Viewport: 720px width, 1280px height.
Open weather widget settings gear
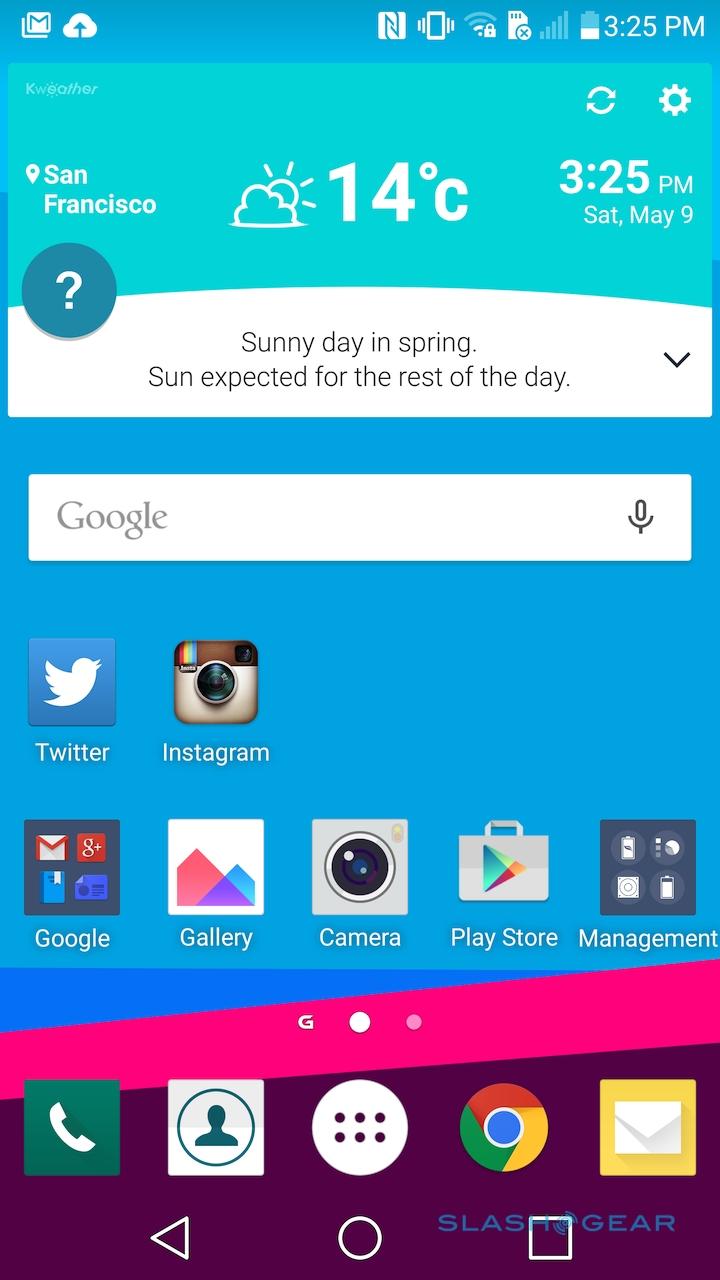point(675,100)
